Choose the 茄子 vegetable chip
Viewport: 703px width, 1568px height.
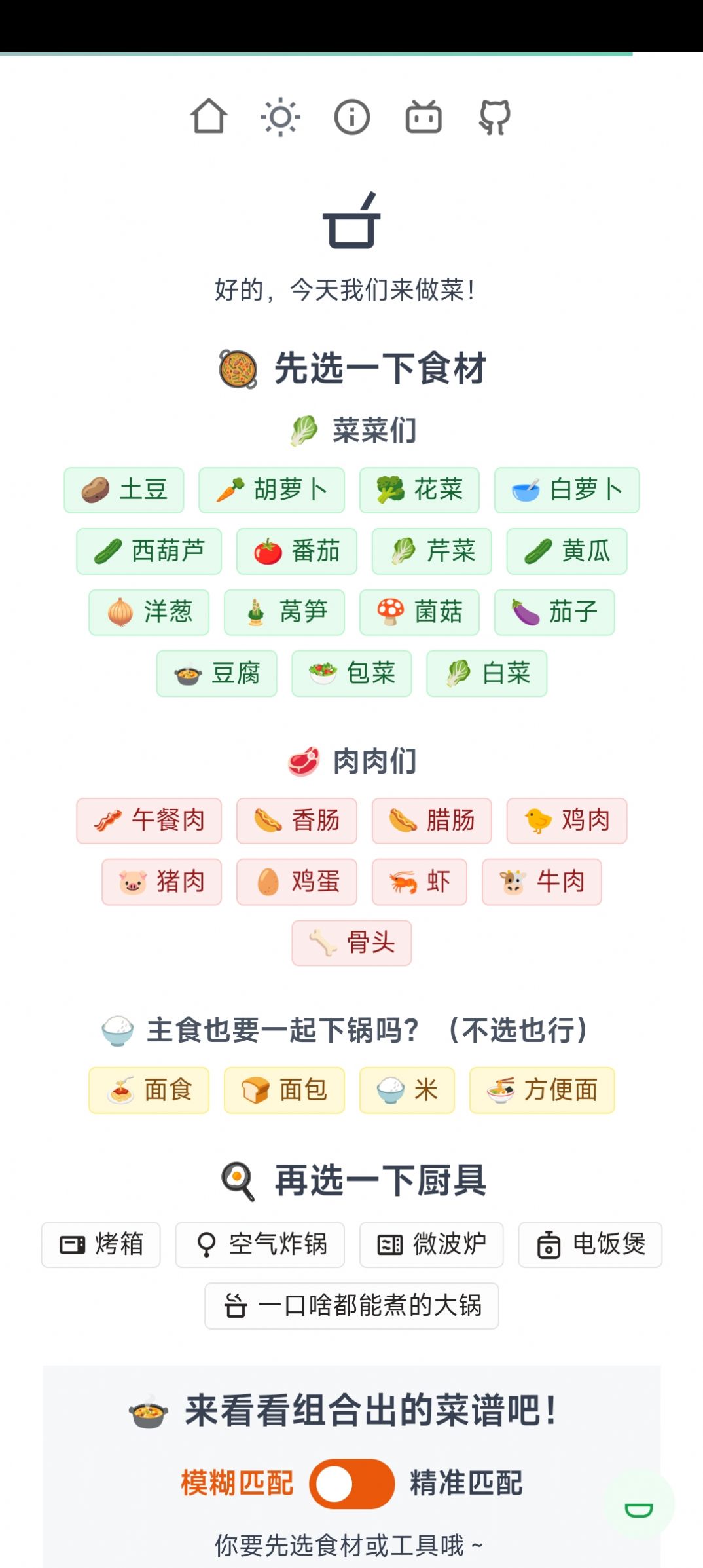pyautogui.click(x=554, y=612)
